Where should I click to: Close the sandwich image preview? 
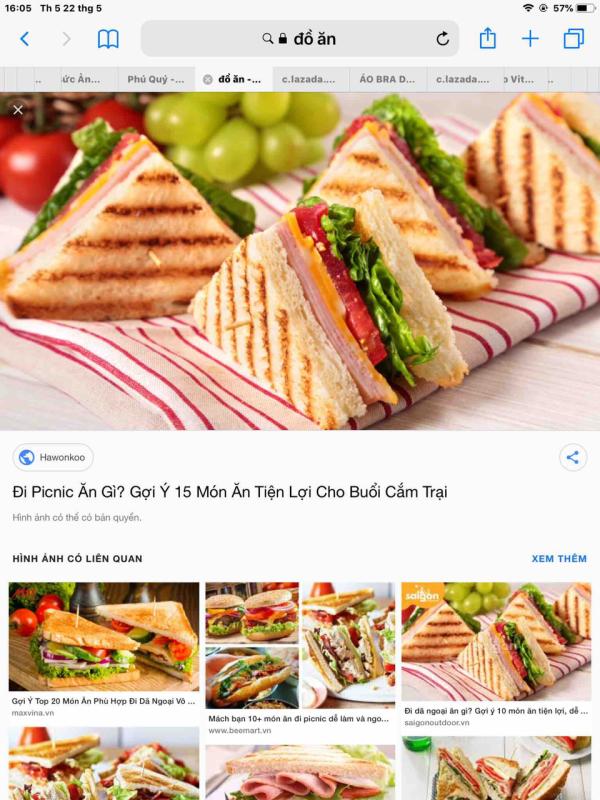coord(18,110)
